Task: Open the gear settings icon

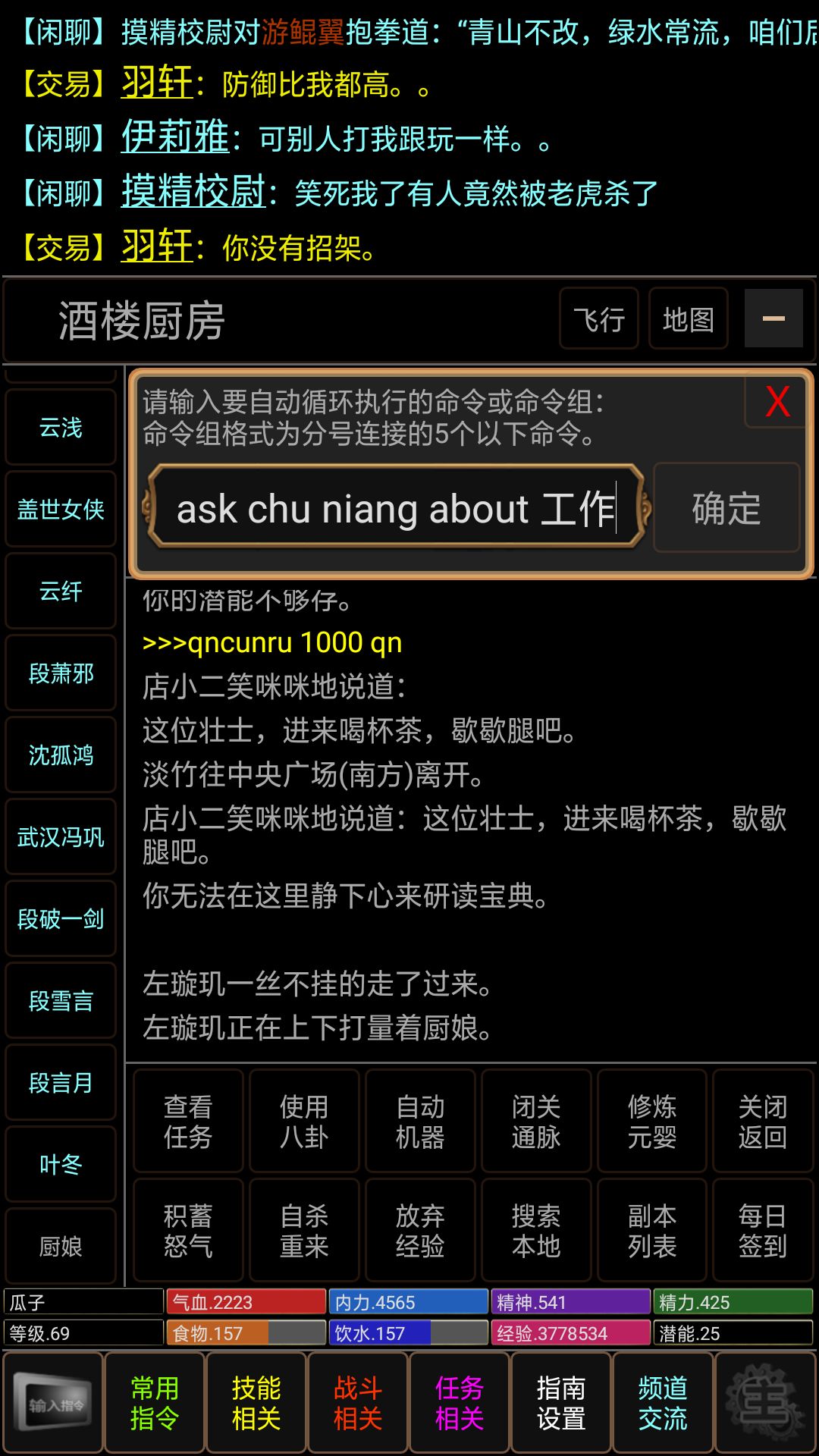Action: (764, 1403)
